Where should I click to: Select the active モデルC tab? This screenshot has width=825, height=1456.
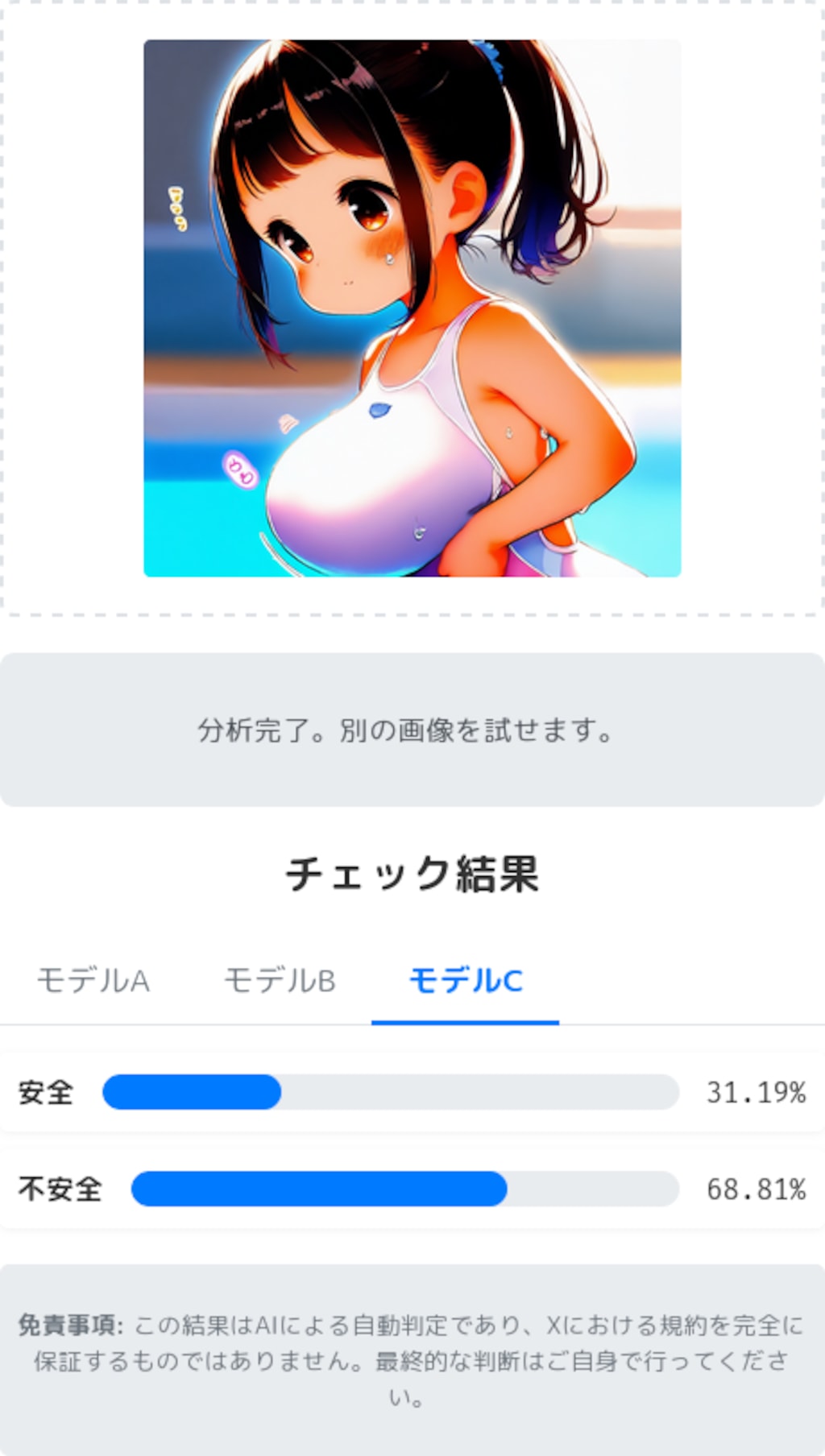point(466,981)
